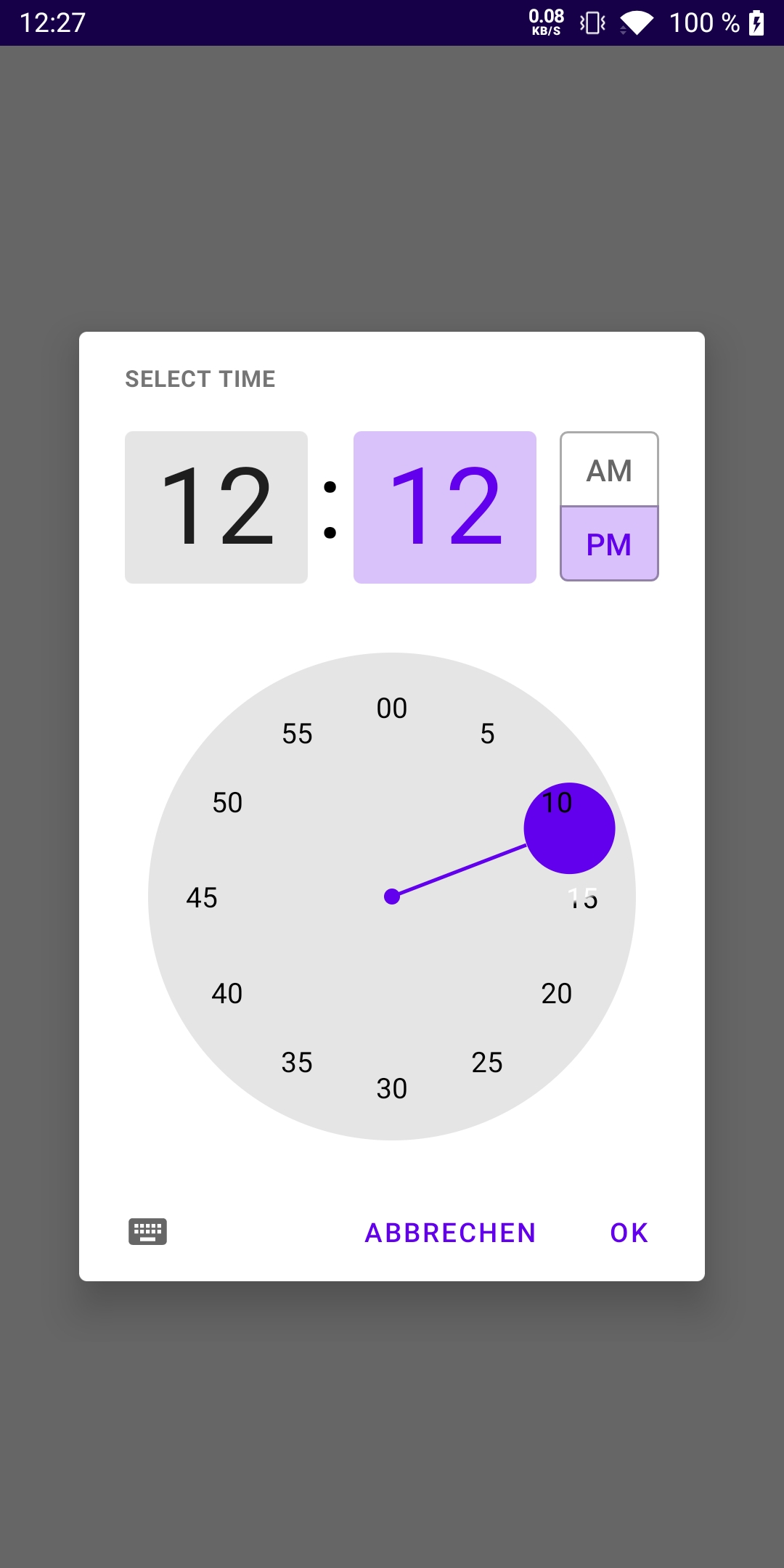Screen dimensions: 784x1568
Task: Select 45 on the minute dial
Action: [x=203, y=898]
